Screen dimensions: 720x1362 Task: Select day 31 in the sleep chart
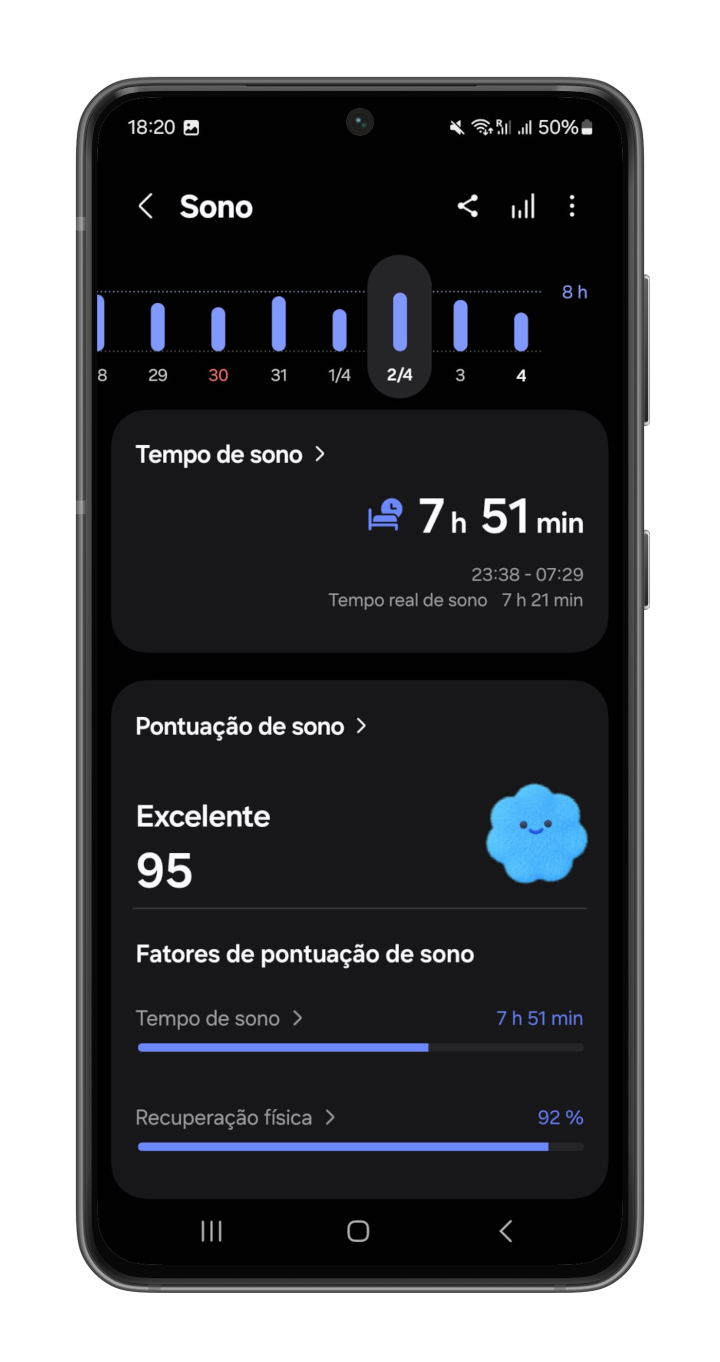pos(279,340)
